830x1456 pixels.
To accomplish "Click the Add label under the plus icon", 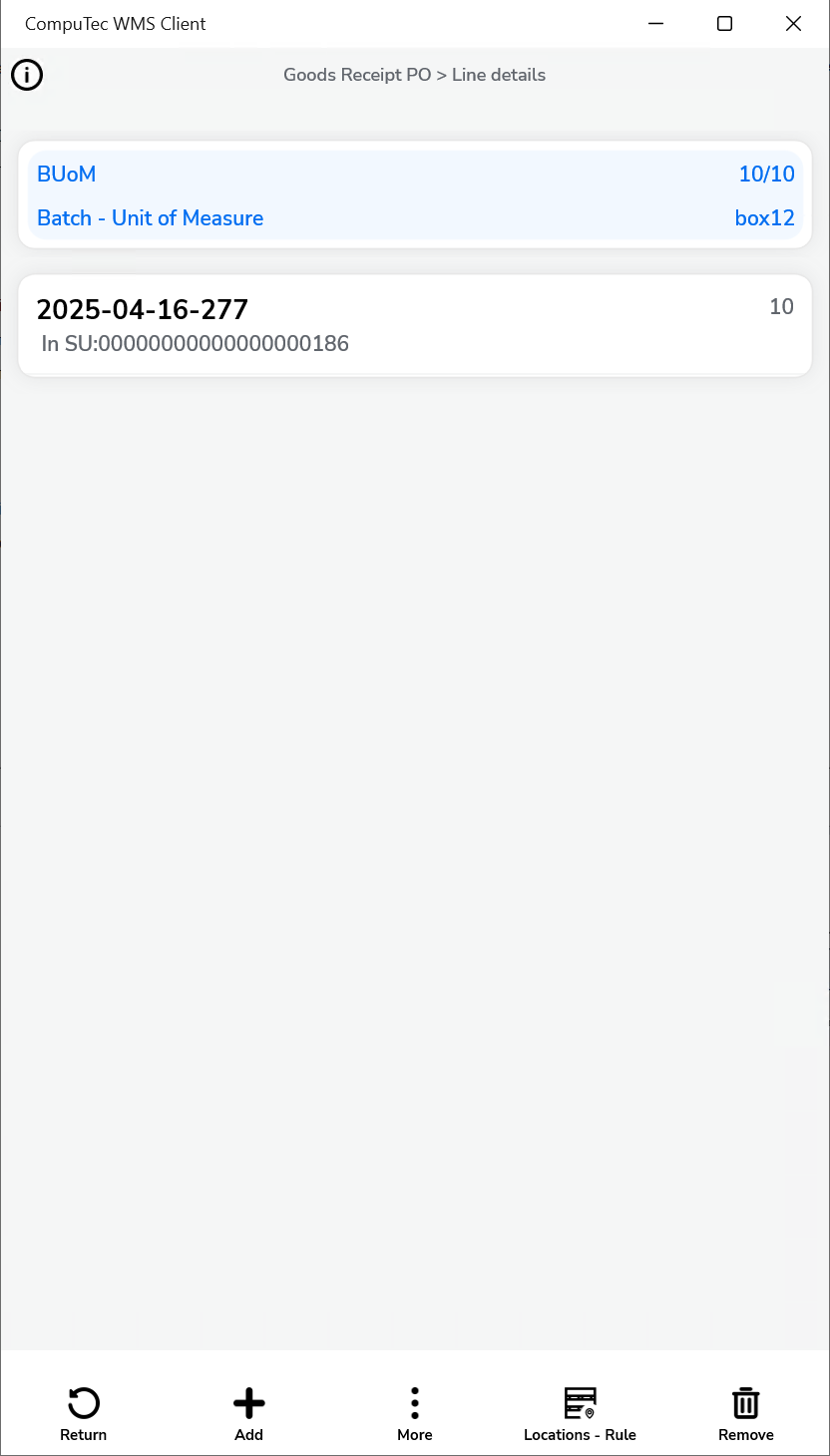I will click(248, 1434).
